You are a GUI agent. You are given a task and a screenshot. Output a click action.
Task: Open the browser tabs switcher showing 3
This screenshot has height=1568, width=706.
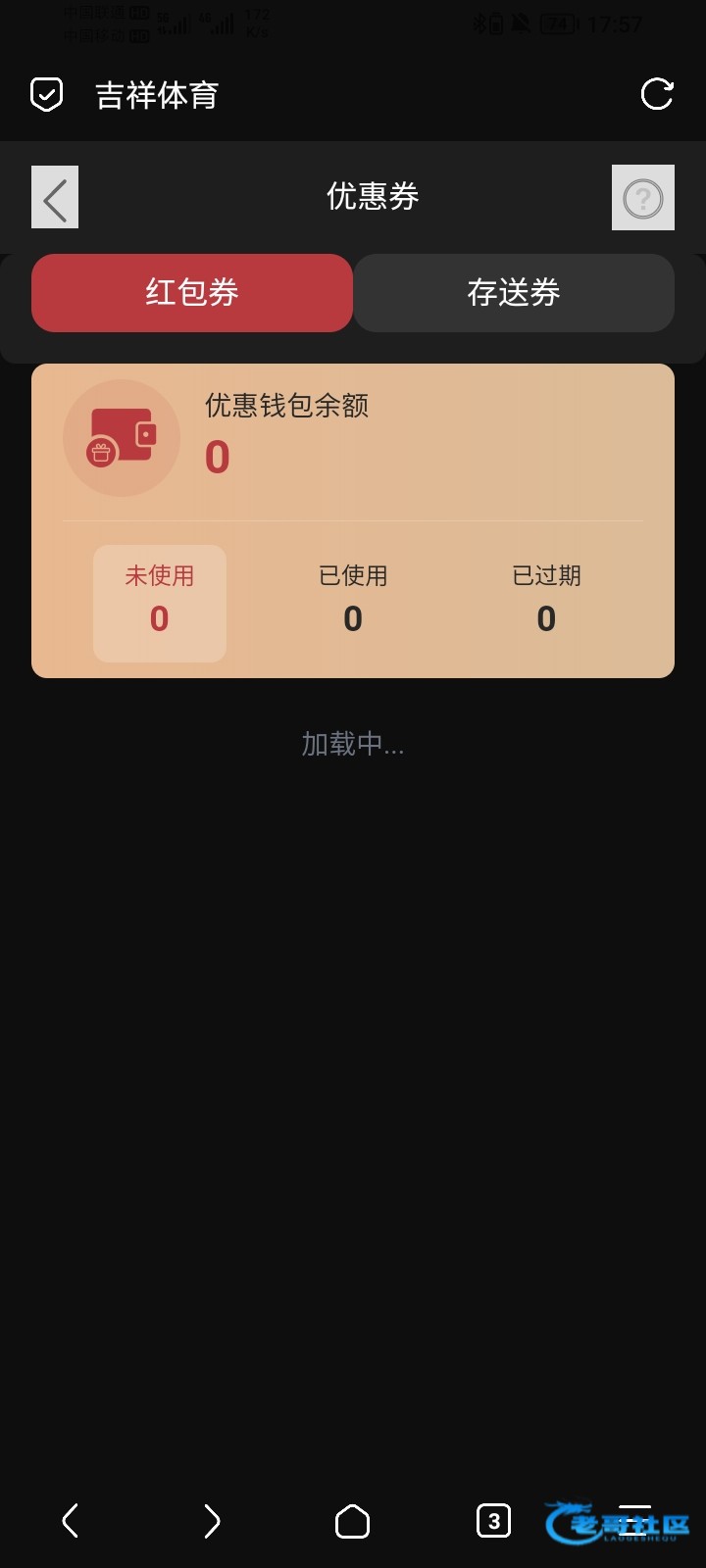point(493,1521)
